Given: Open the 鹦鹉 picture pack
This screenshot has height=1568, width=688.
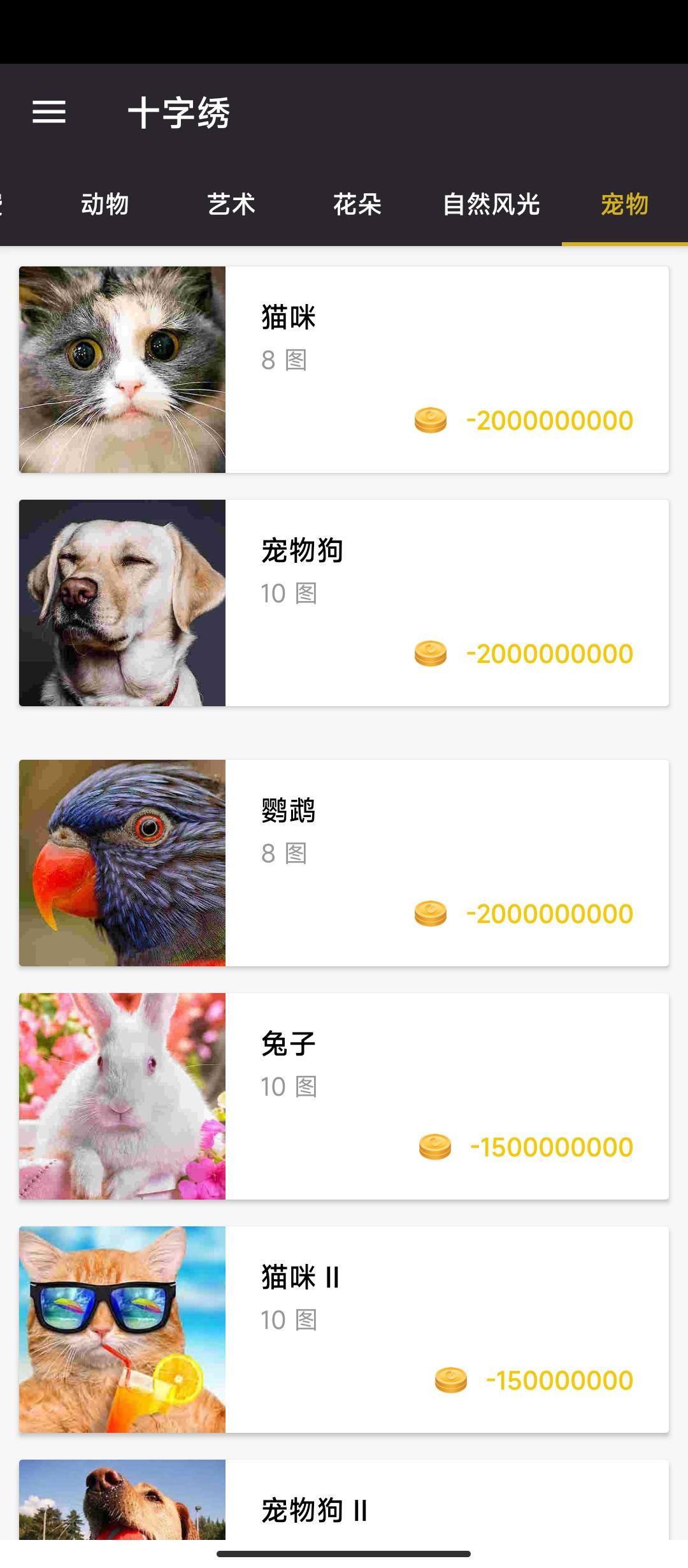Looking at the screenshot, I should [x=344, y=863].
